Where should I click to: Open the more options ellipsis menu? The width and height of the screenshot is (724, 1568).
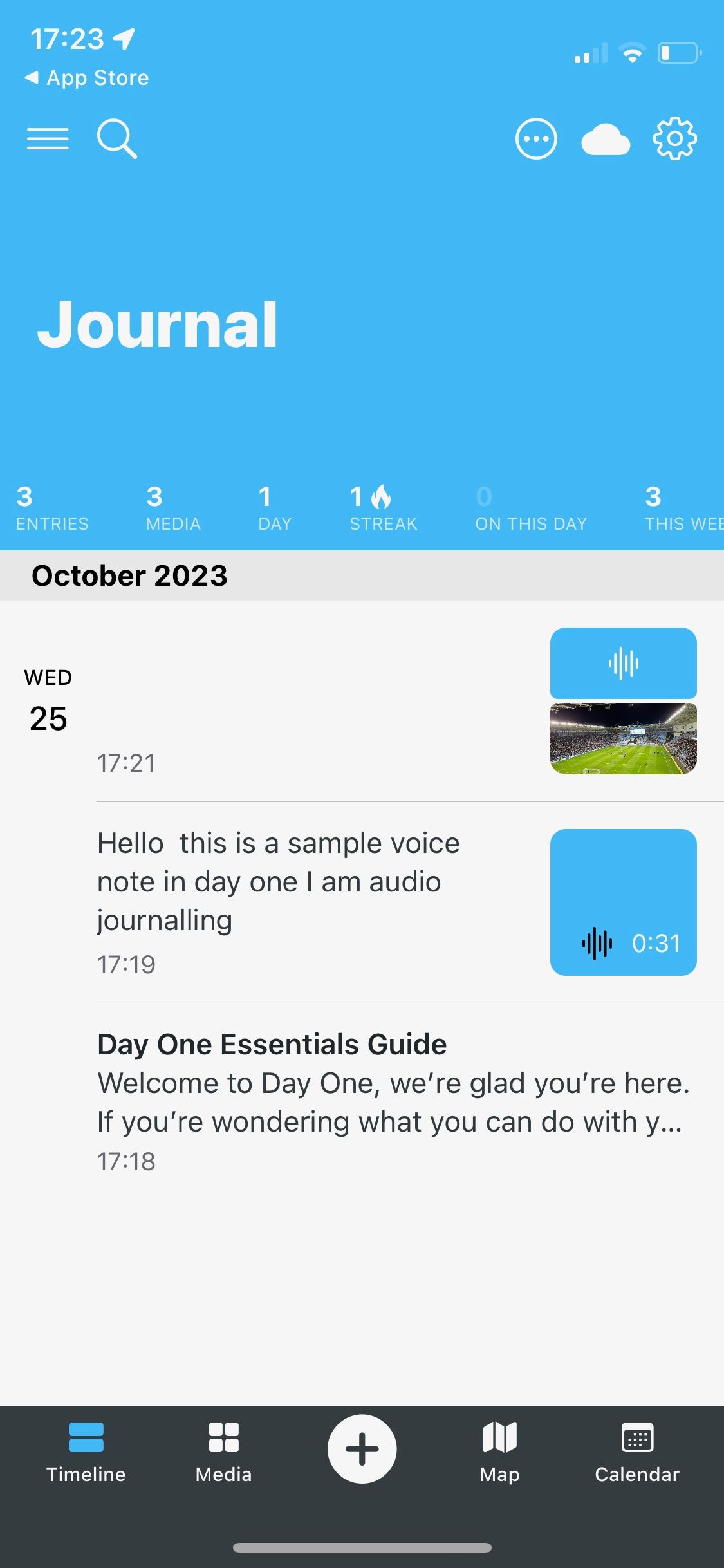coord(536,138)
